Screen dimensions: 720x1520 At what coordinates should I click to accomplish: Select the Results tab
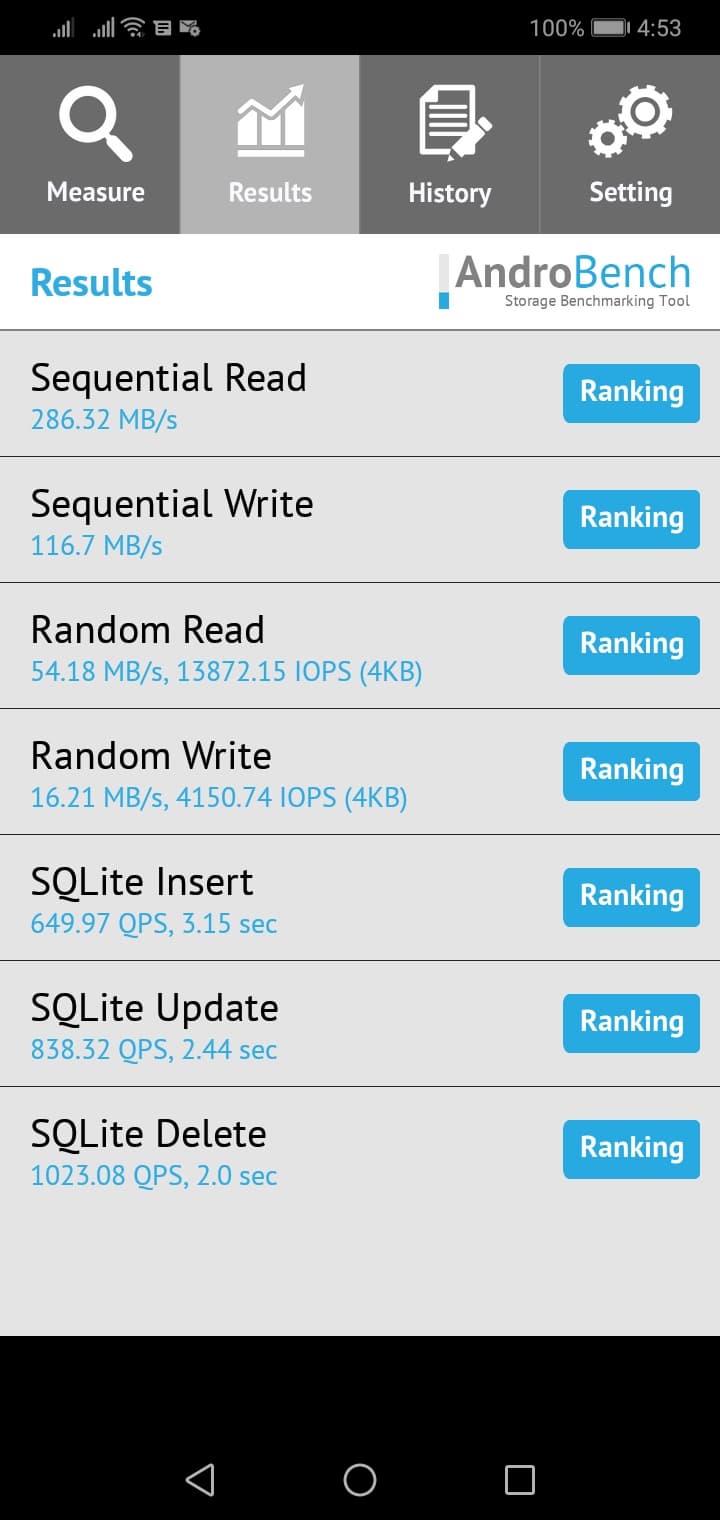click(x=270, y=145)
